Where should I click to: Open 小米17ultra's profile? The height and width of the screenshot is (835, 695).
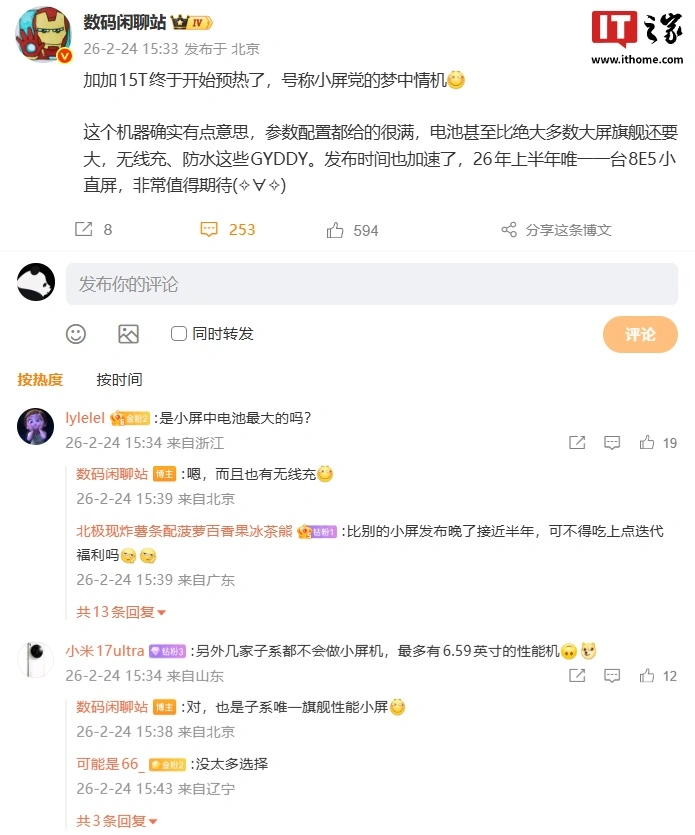(105, 650)
